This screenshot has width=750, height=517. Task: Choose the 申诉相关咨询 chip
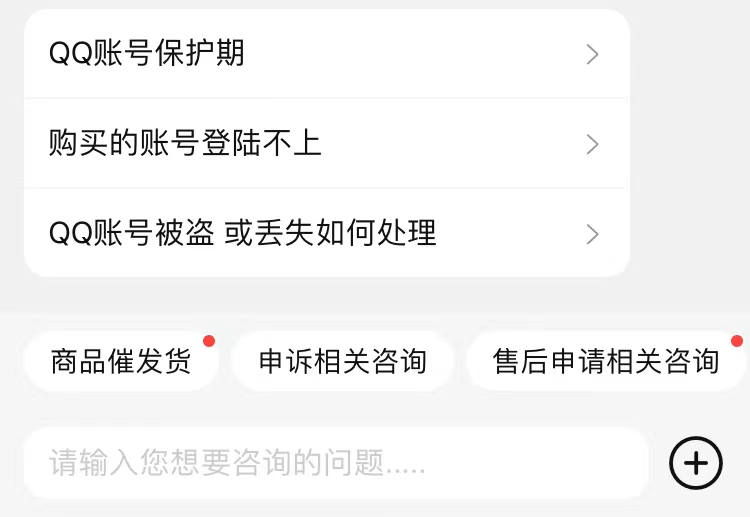(x=342, y=361)
